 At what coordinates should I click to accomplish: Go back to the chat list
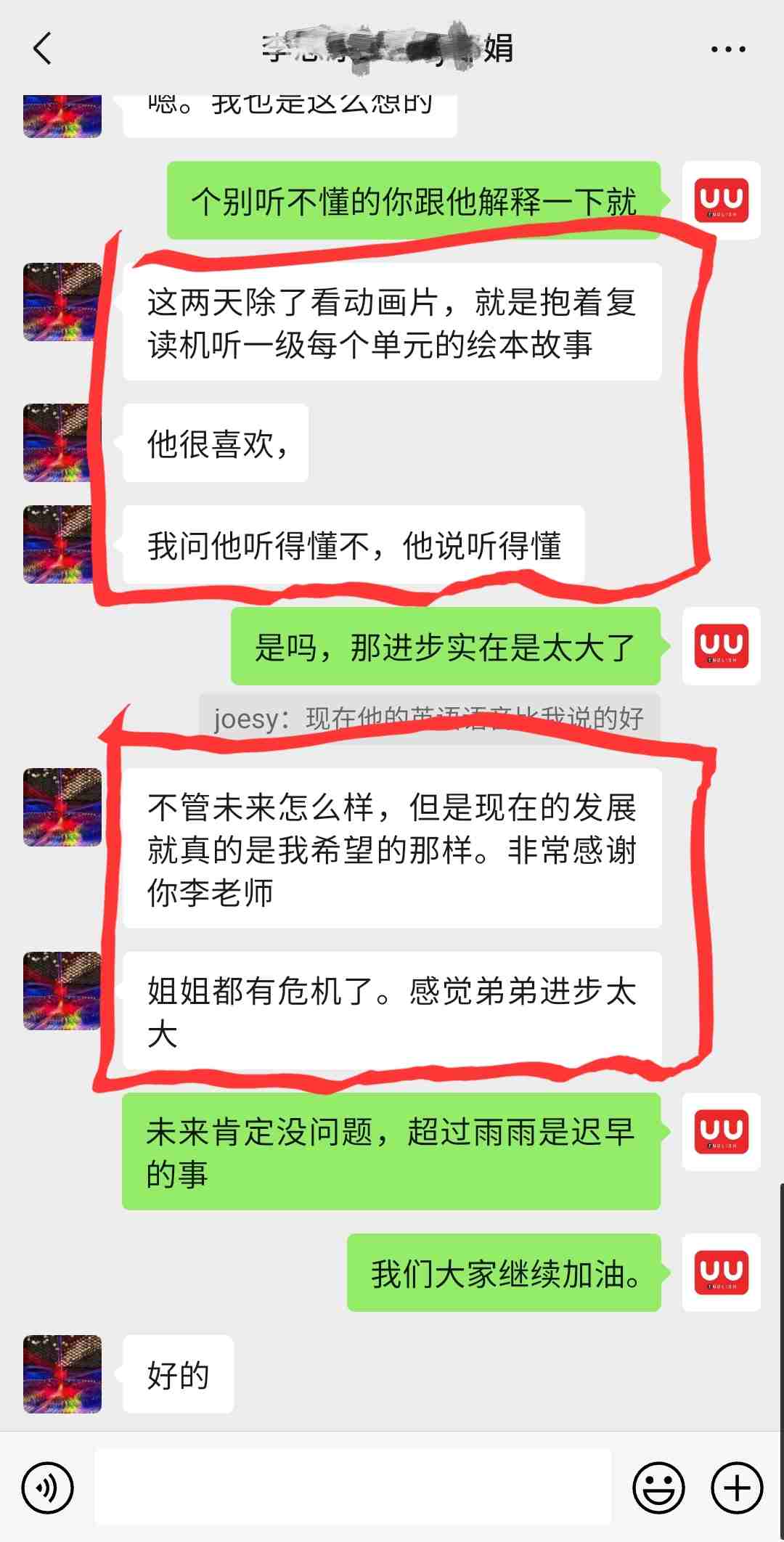point(42,49)
